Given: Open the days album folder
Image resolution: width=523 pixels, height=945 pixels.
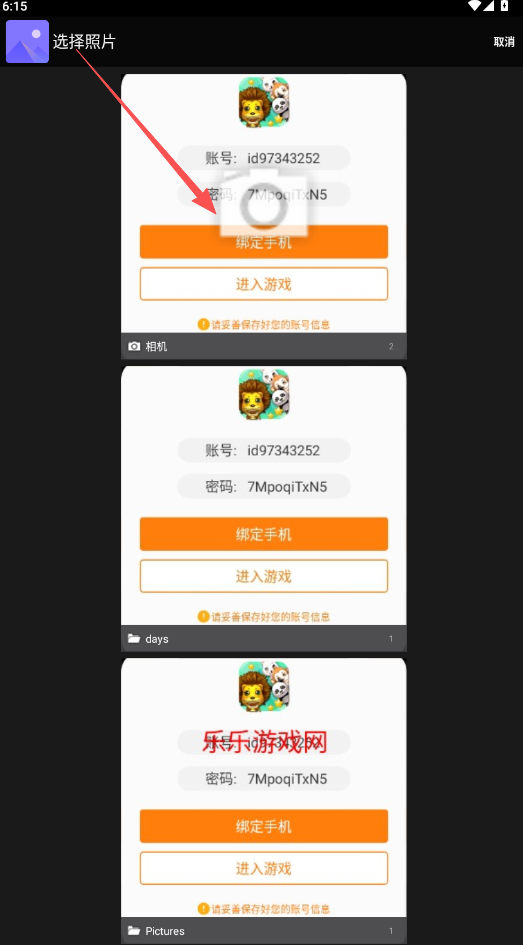Looking at the screenshot, I should click(263, 509).
